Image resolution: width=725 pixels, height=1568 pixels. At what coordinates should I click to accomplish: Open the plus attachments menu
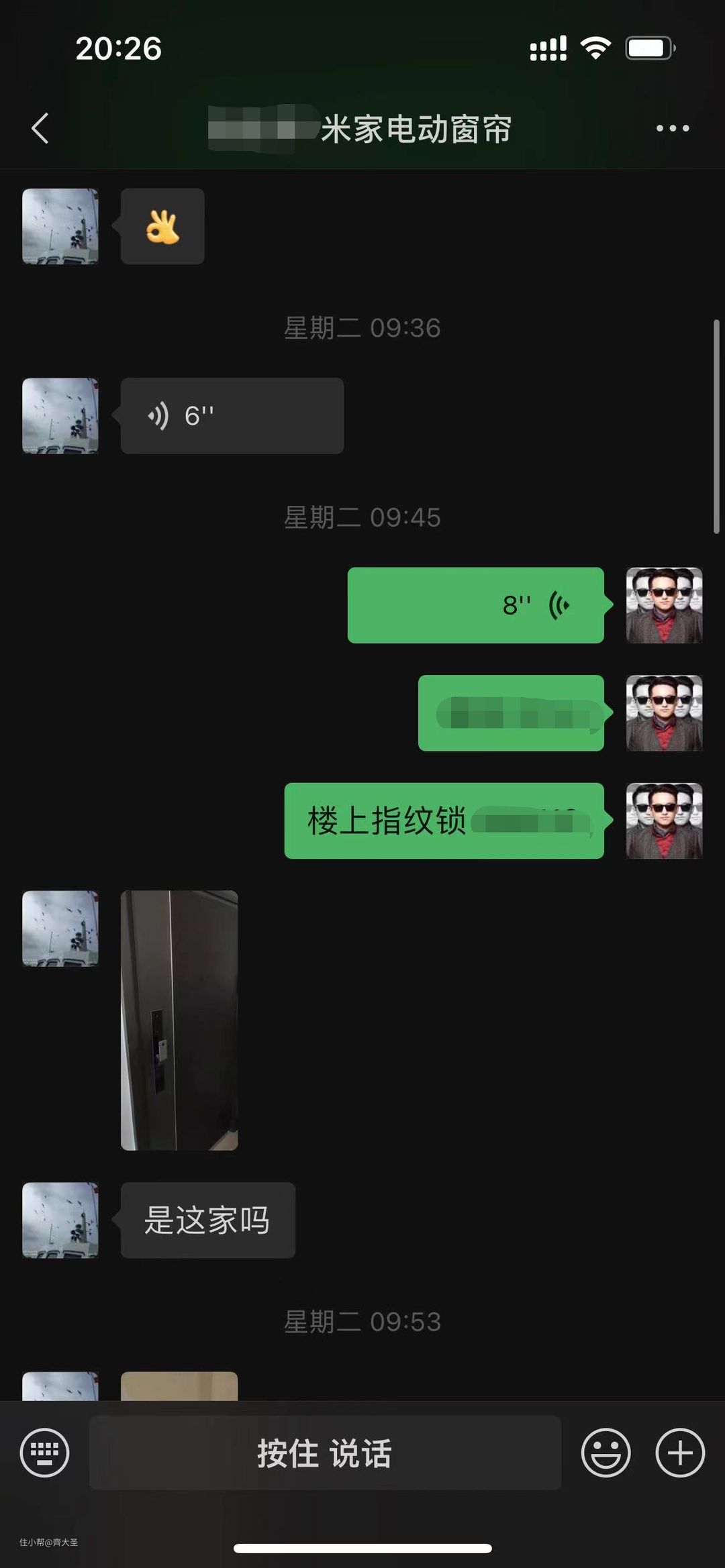pos(680,1453)
